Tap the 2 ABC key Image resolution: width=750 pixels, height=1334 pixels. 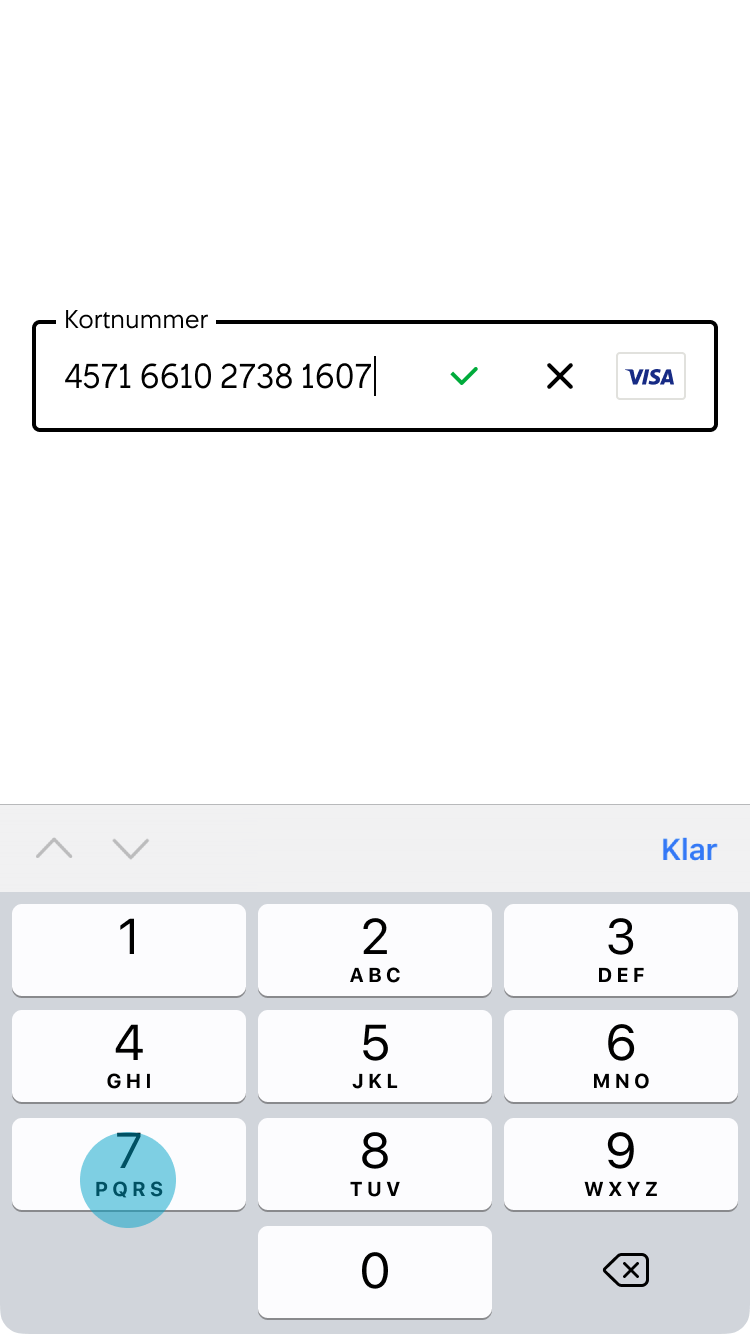pos(374,950)
